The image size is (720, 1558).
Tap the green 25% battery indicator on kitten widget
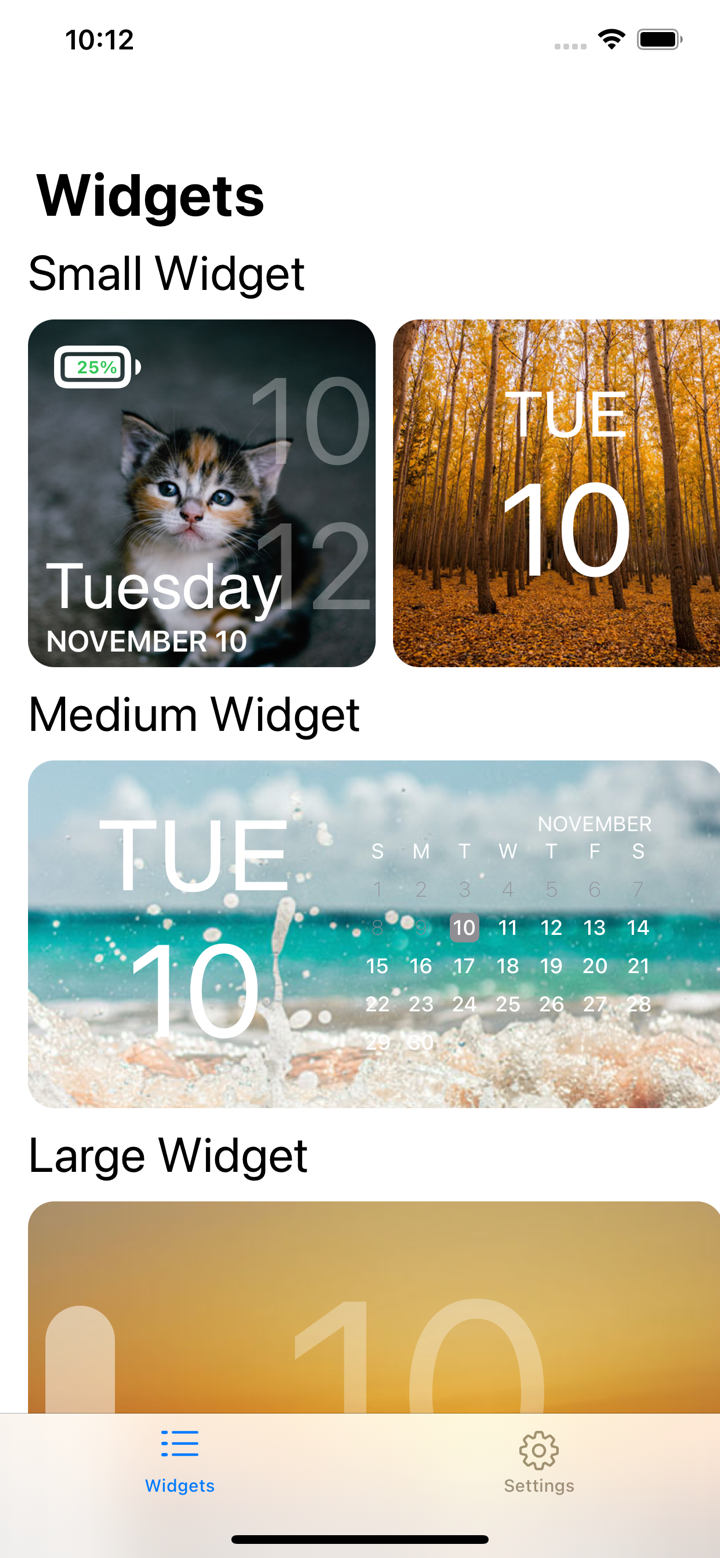tap(95, 367)
